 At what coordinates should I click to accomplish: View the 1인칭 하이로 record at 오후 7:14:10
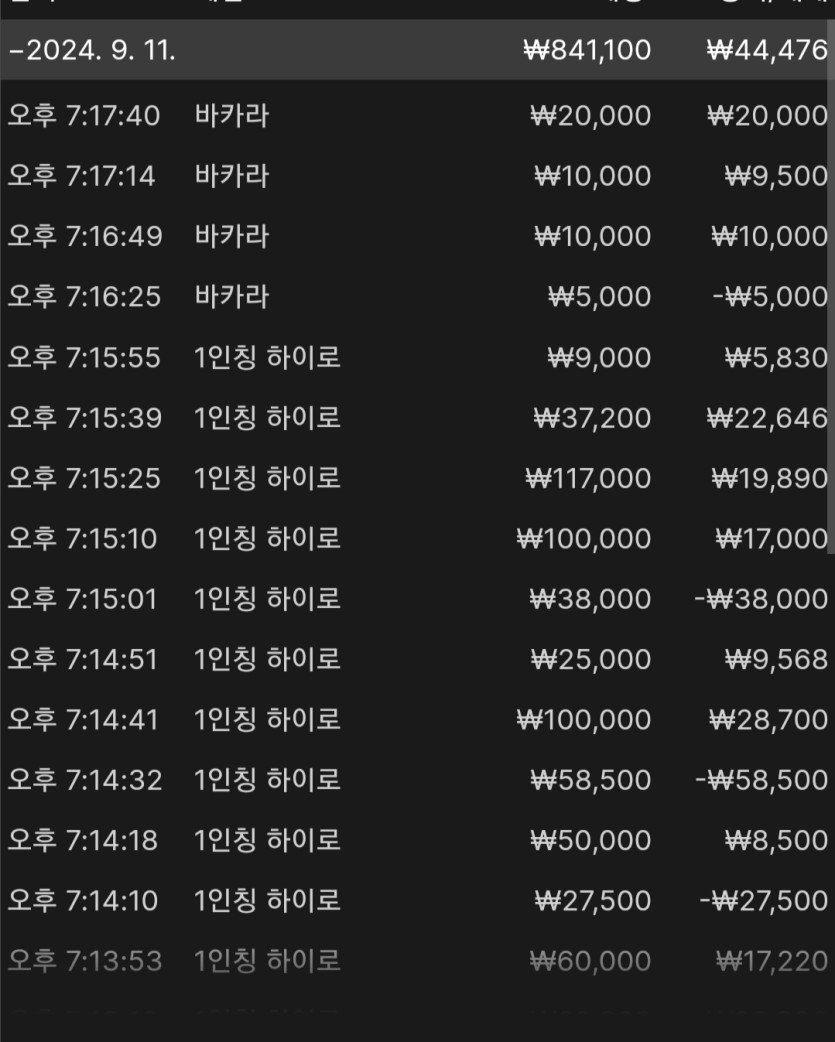(267, 900)
